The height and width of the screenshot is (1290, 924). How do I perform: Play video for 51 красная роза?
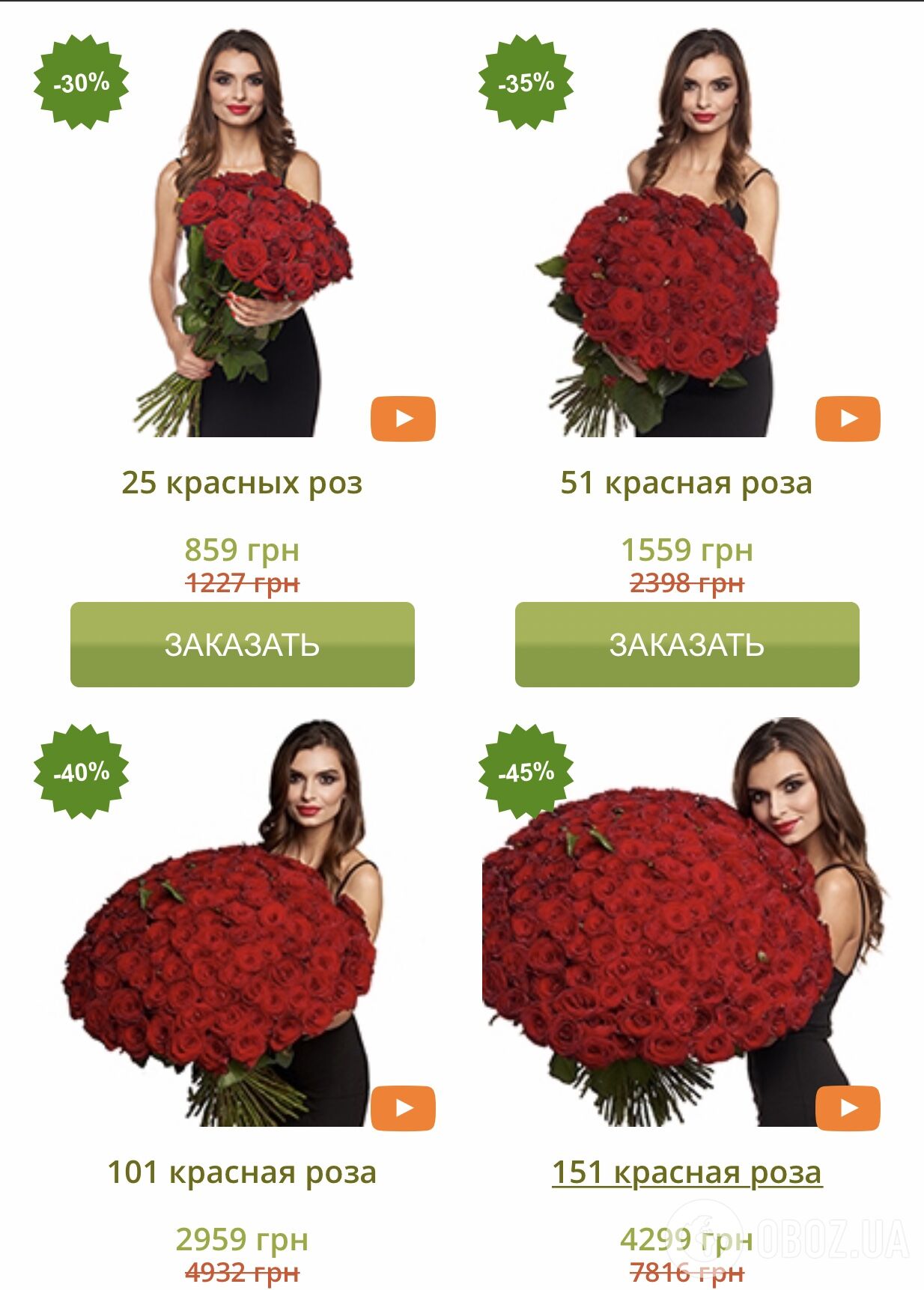pos(848,419)
